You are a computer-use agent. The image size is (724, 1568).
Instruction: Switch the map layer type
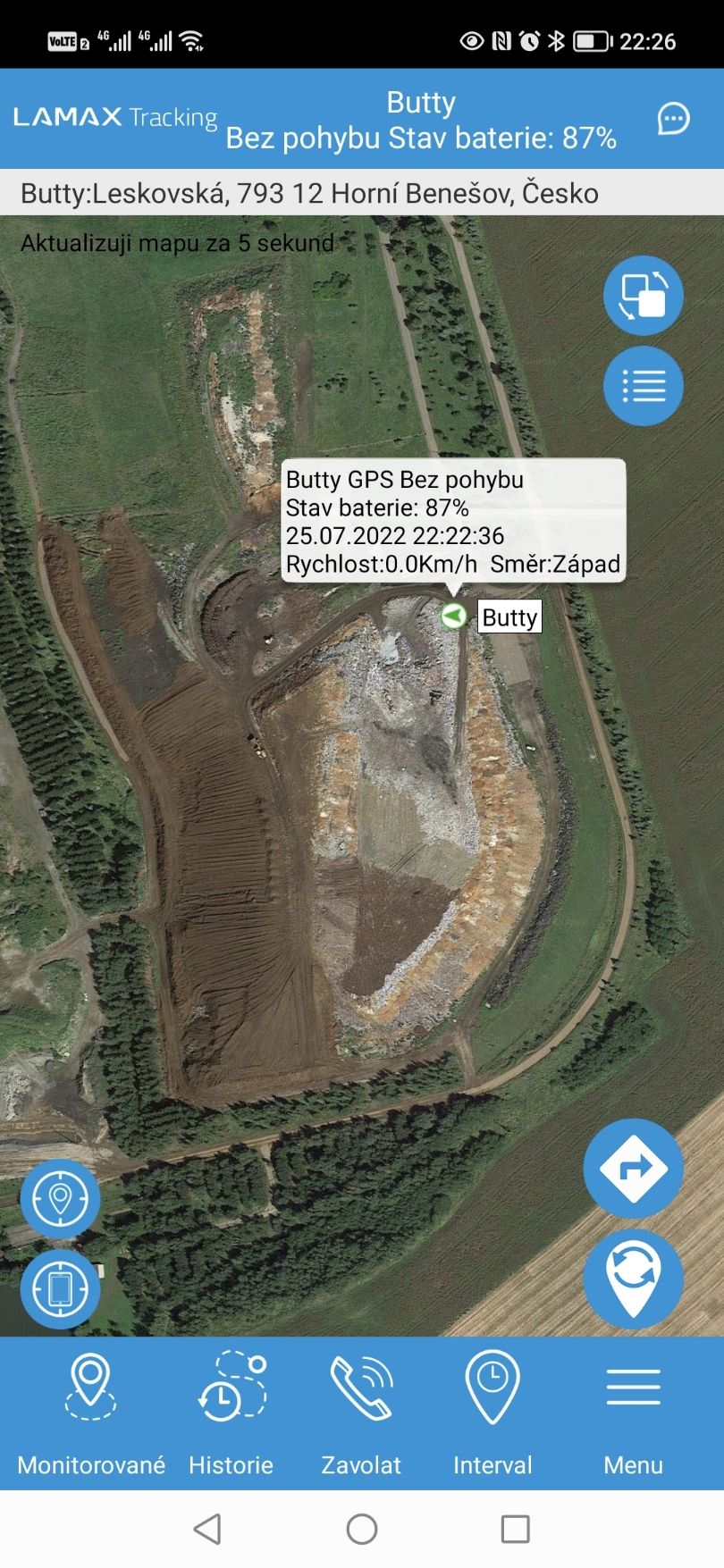[644, 296]
